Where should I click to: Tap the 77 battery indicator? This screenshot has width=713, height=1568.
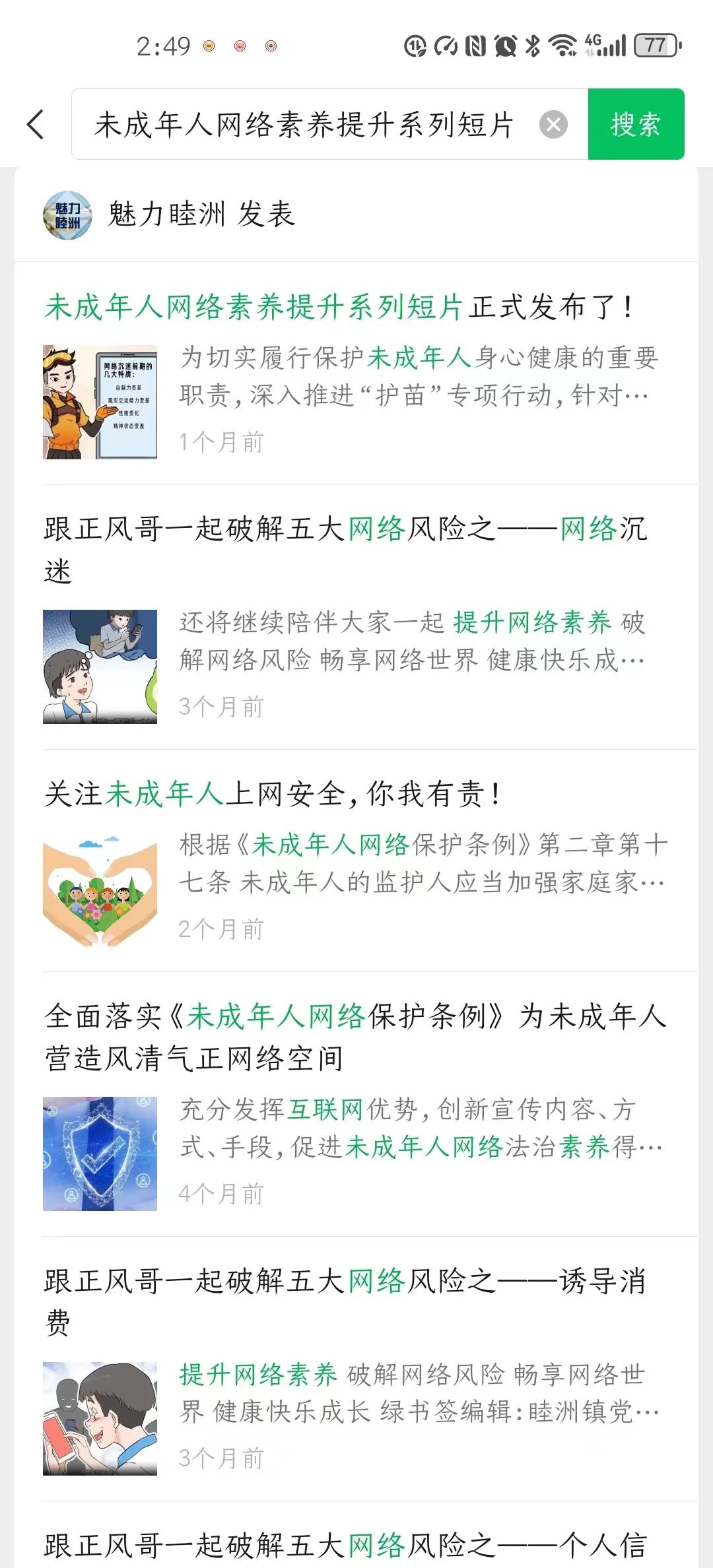click(656, 46)
